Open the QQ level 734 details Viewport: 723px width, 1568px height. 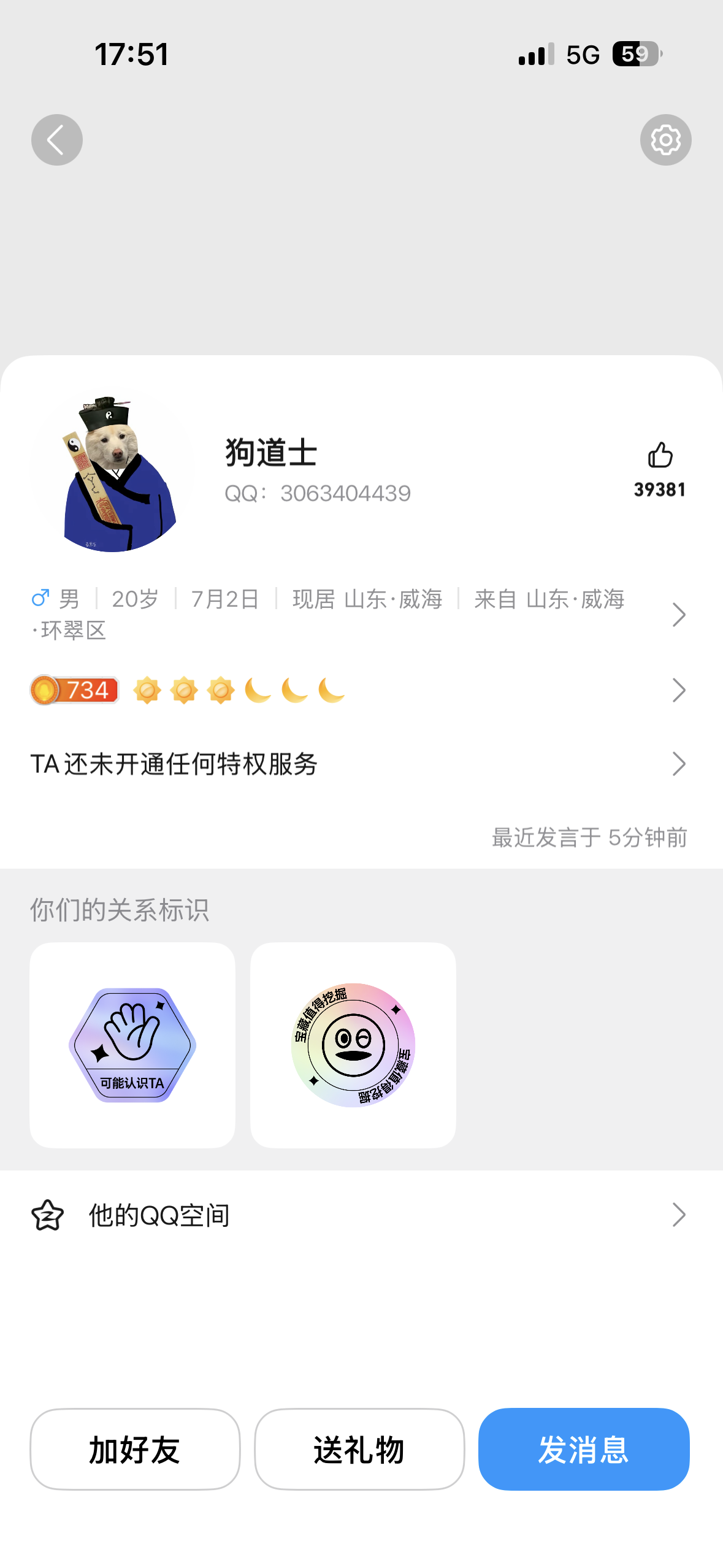click(x=359, y=691)
